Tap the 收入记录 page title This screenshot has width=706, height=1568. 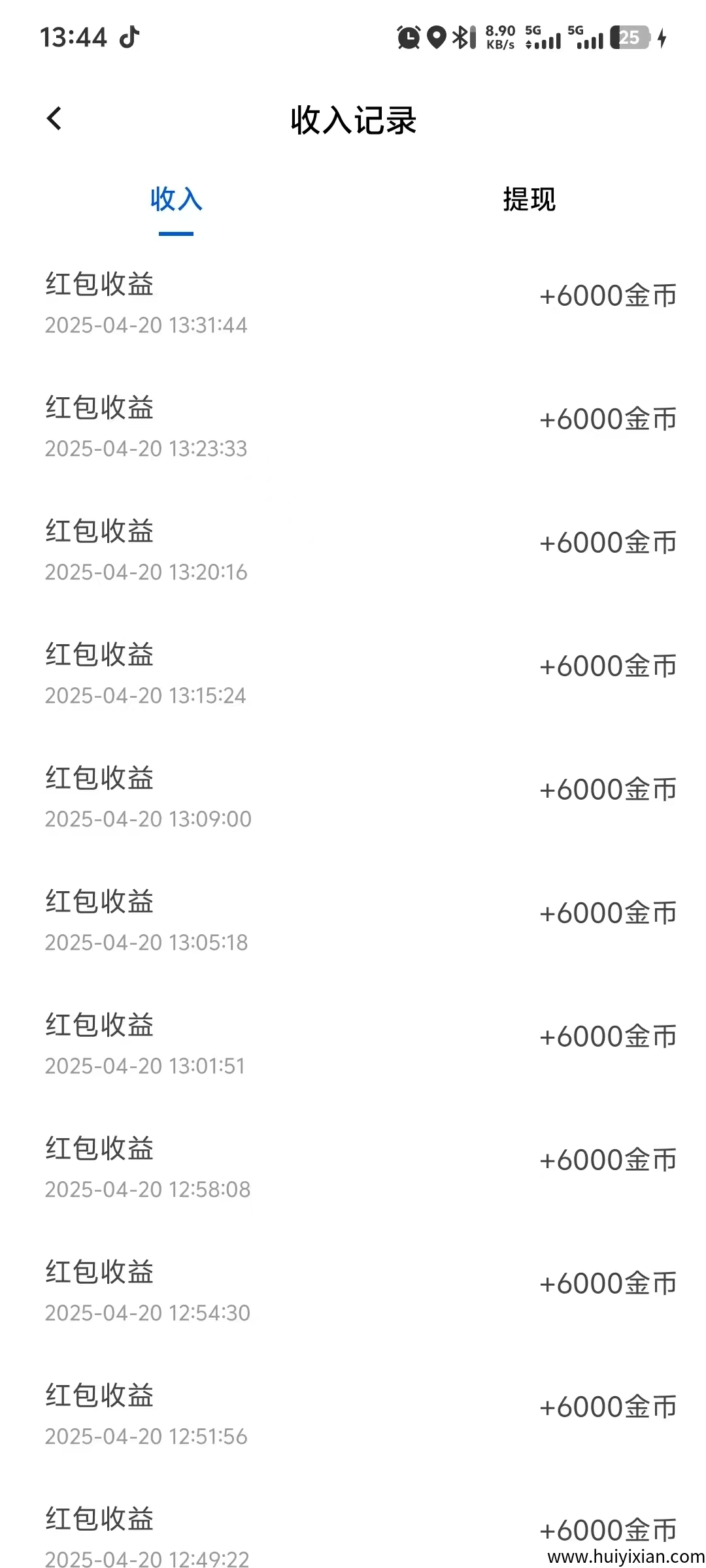click(353, 122)
